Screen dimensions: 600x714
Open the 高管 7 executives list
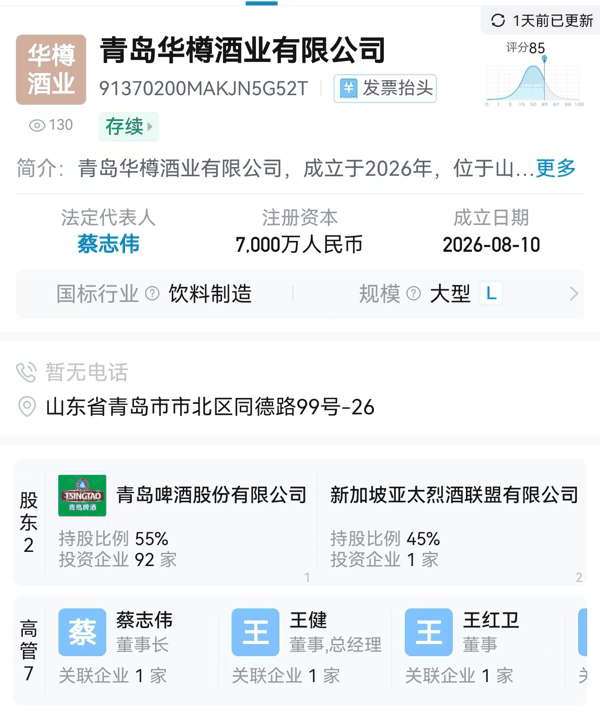(x=29, y=650)
